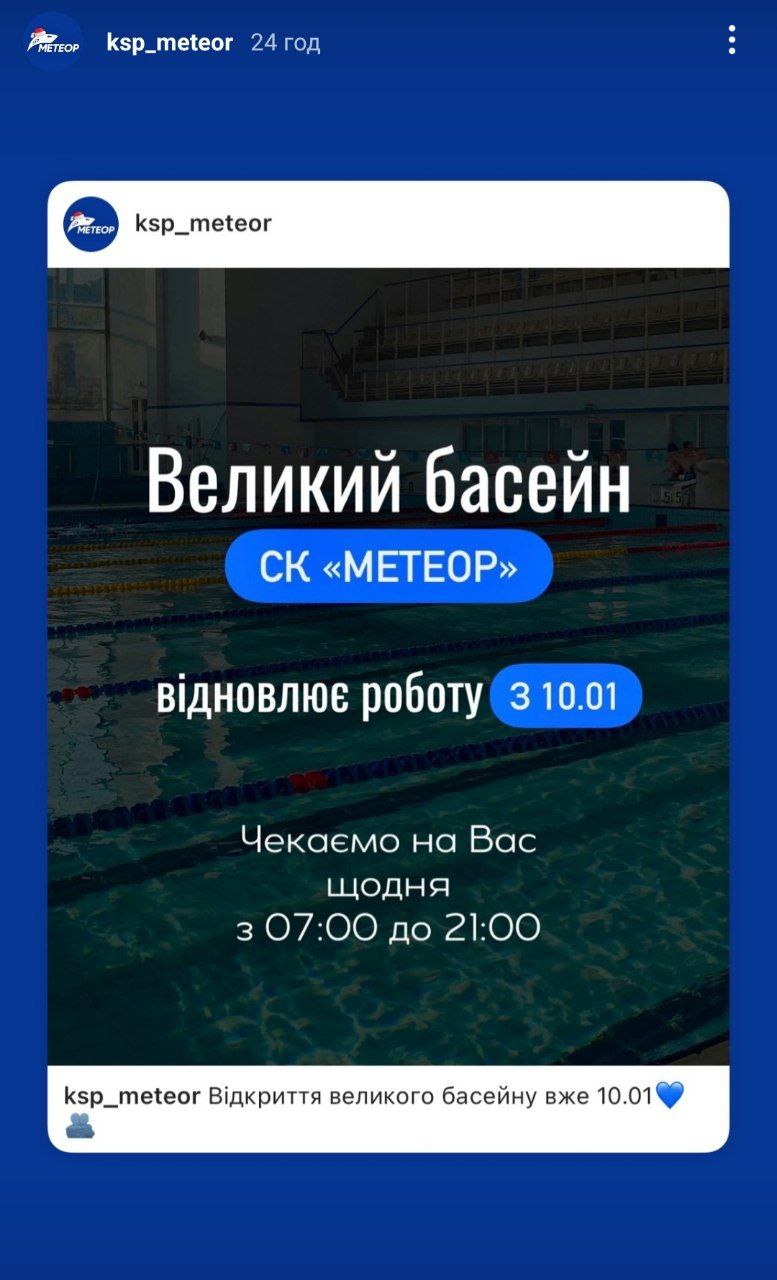Select the 24 год timestamp label

tap(286, 42)
